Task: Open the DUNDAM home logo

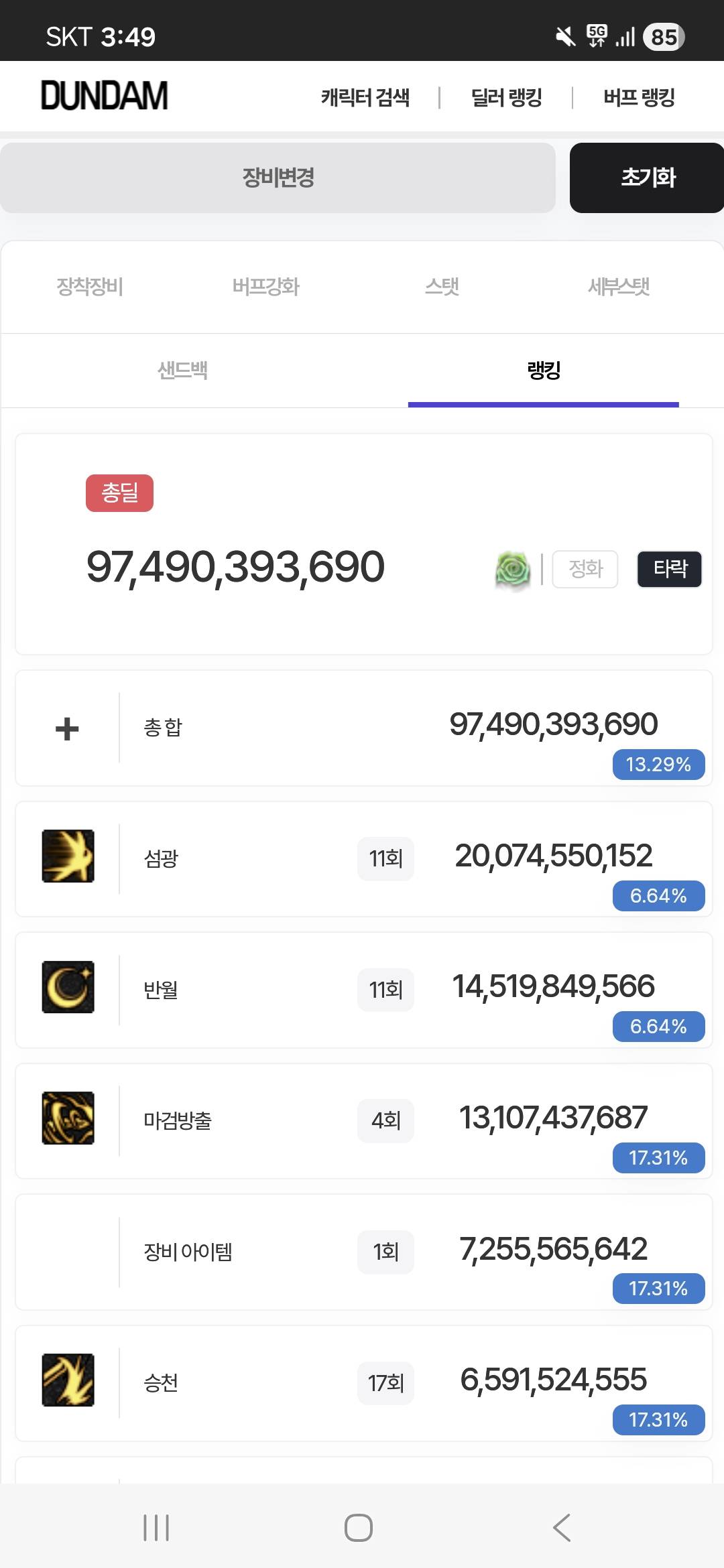Action: [104, 96]
